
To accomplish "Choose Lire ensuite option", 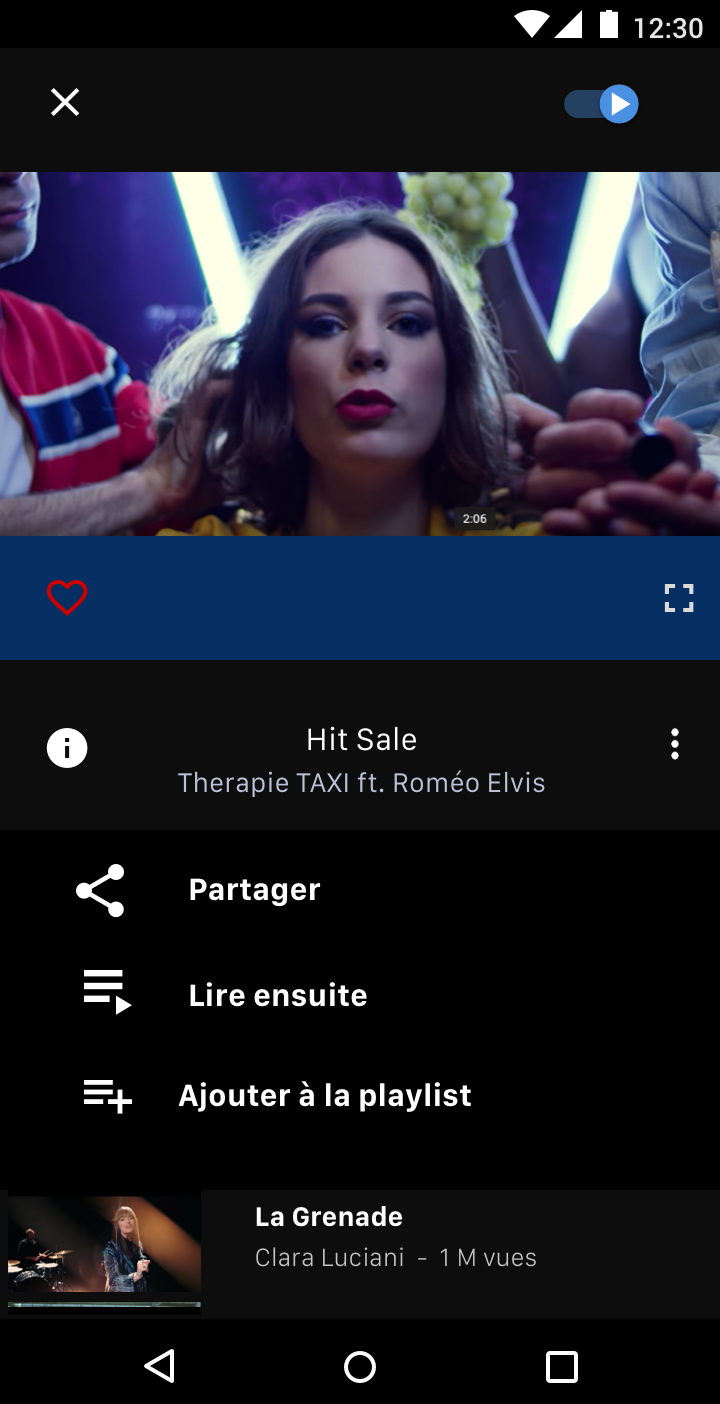I will pos(277,995).
